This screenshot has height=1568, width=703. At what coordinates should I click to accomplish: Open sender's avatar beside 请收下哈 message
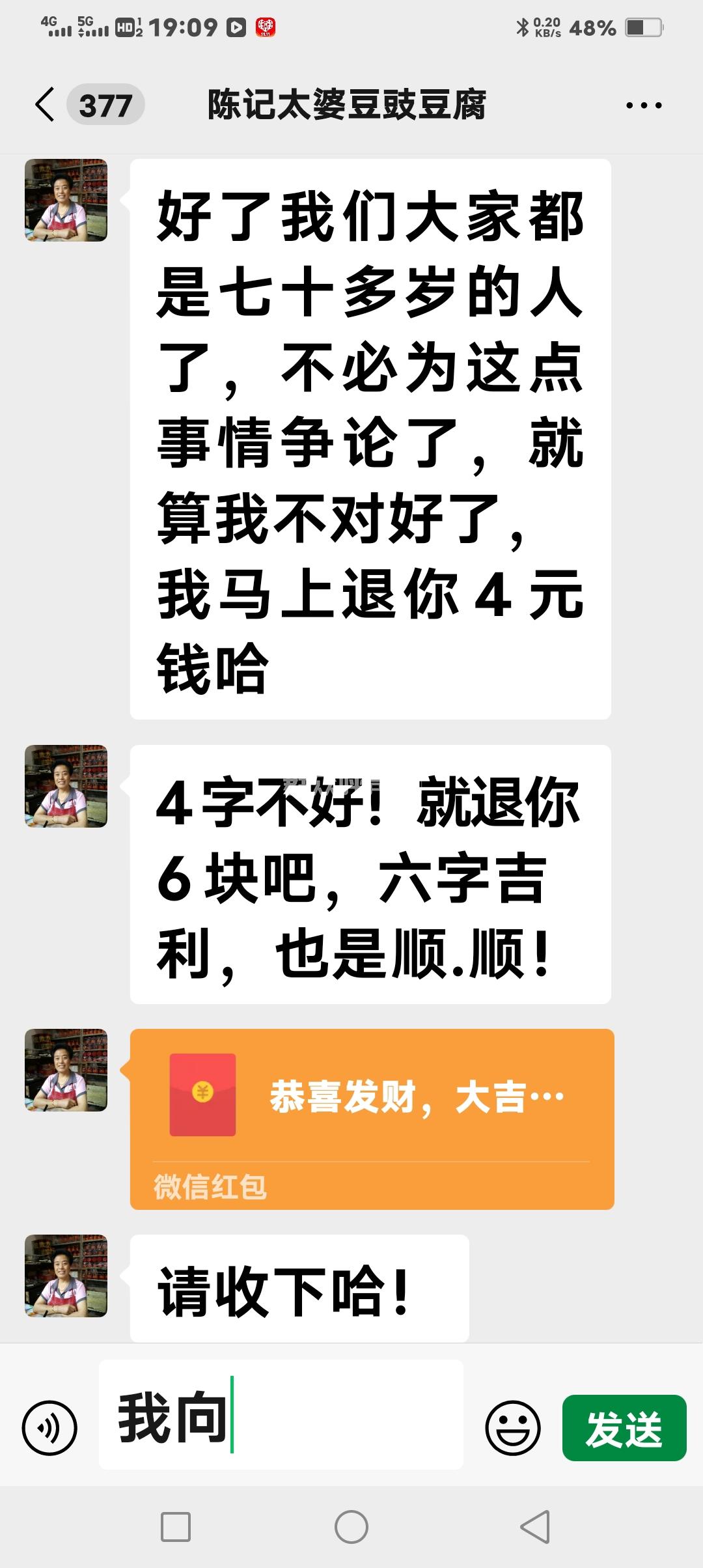[66, 1276]
